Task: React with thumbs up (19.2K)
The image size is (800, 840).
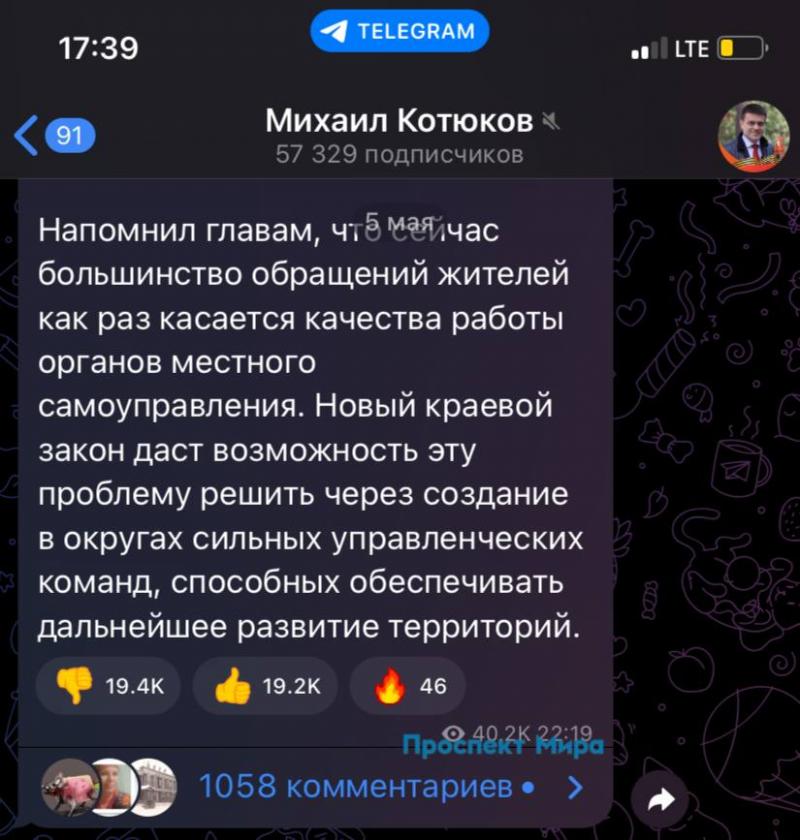Action: click(265, 686)
